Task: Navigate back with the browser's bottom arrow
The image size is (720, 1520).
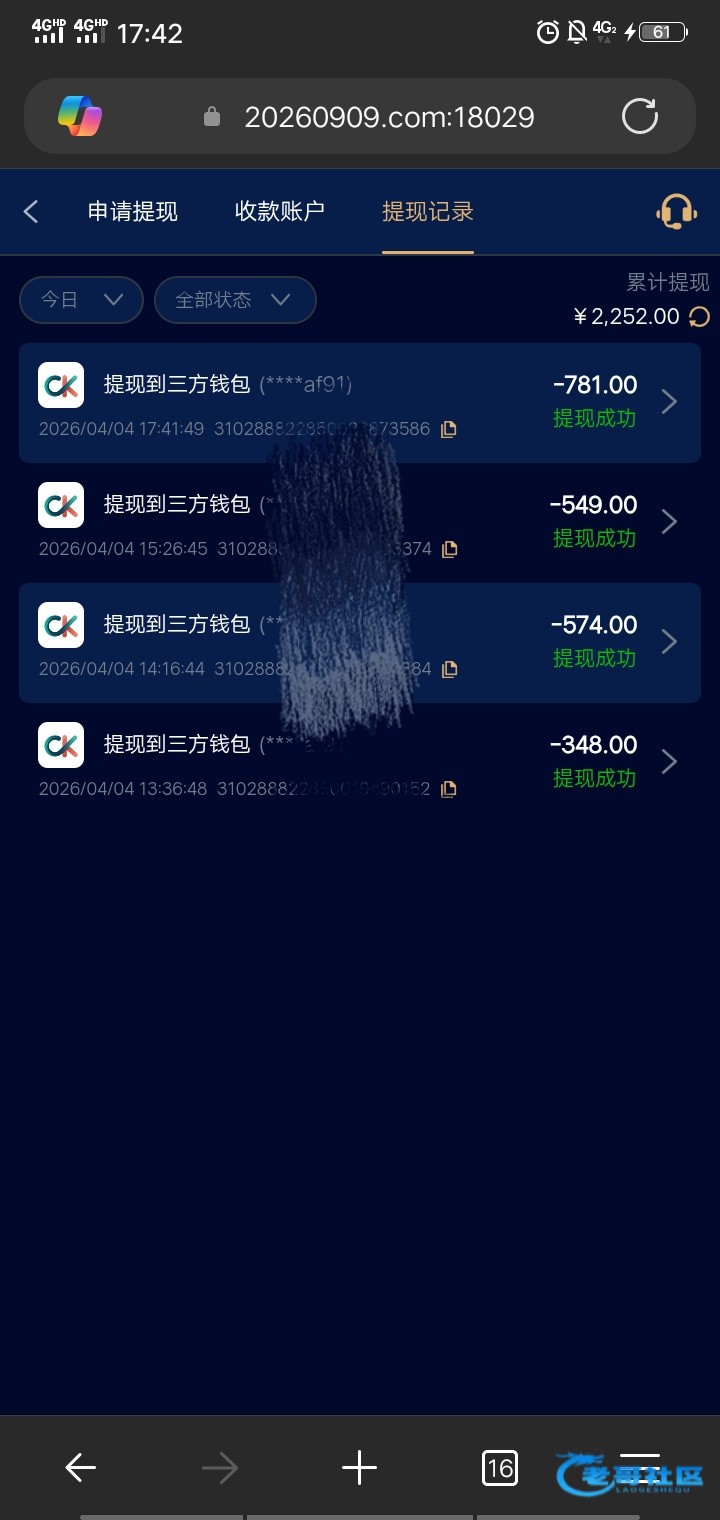Action: (x=80, y=1468)
